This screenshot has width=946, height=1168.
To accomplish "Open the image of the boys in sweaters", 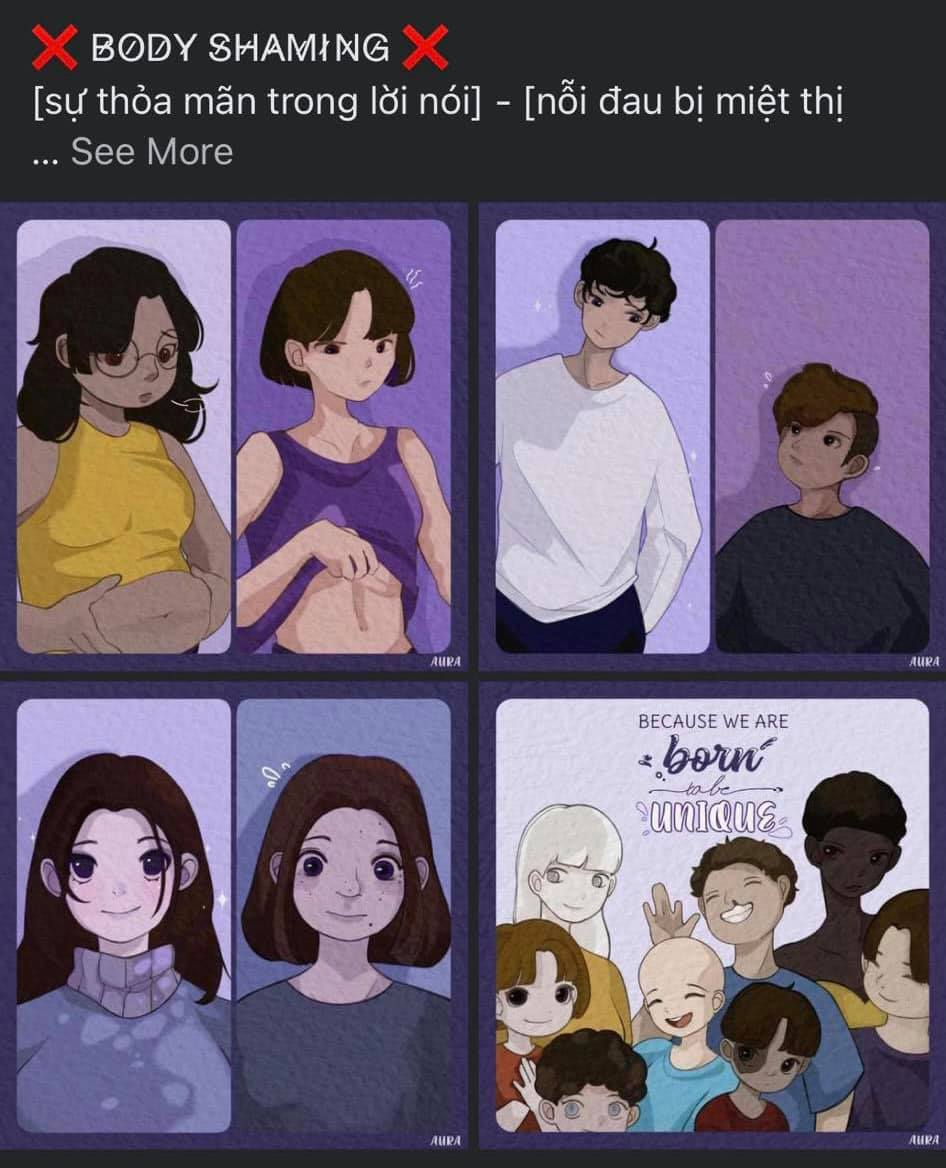I will click(x=712, y=436).
